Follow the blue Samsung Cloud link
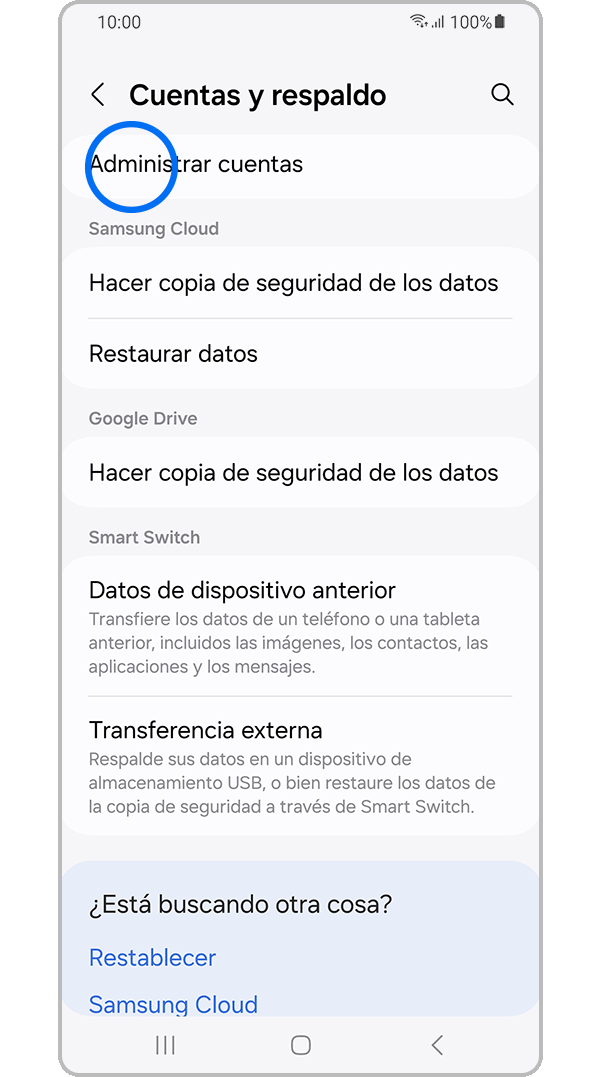 pyautogui.click(x=174, y=1004)
